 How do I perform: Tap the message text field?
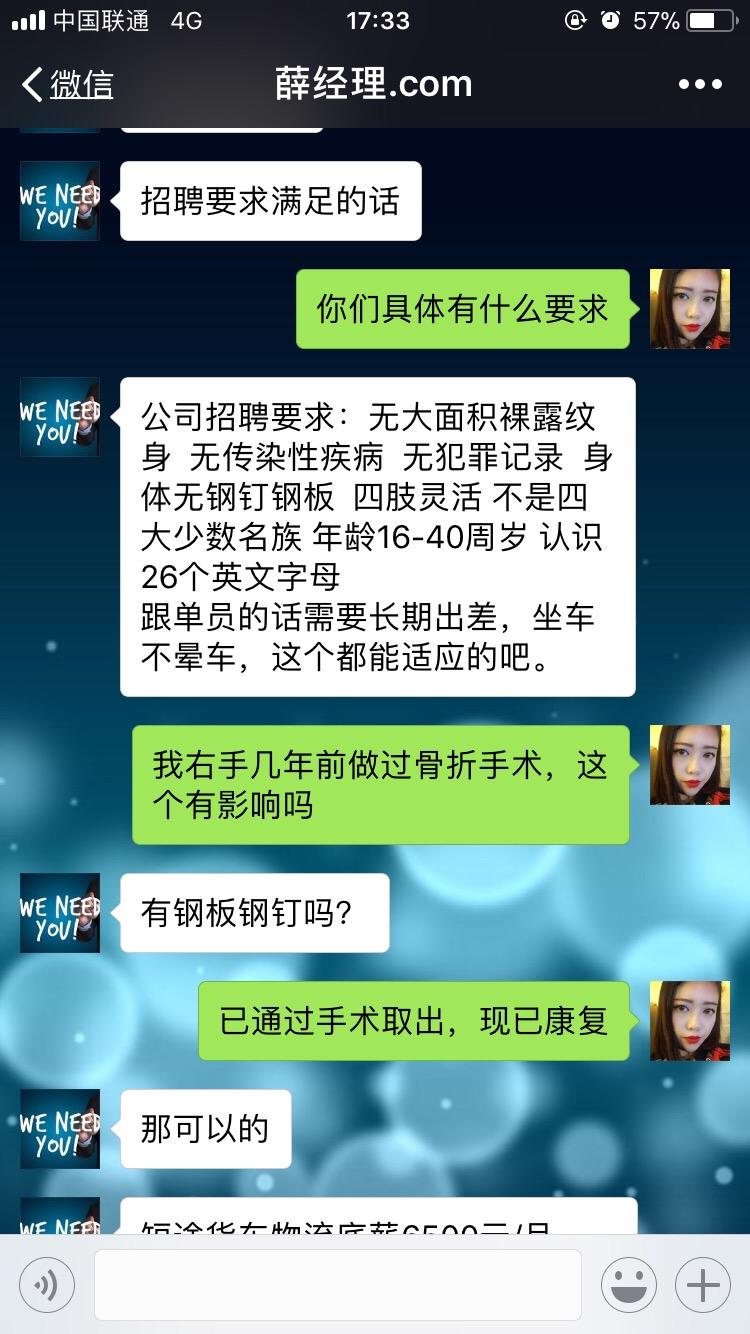point(337,1285)
